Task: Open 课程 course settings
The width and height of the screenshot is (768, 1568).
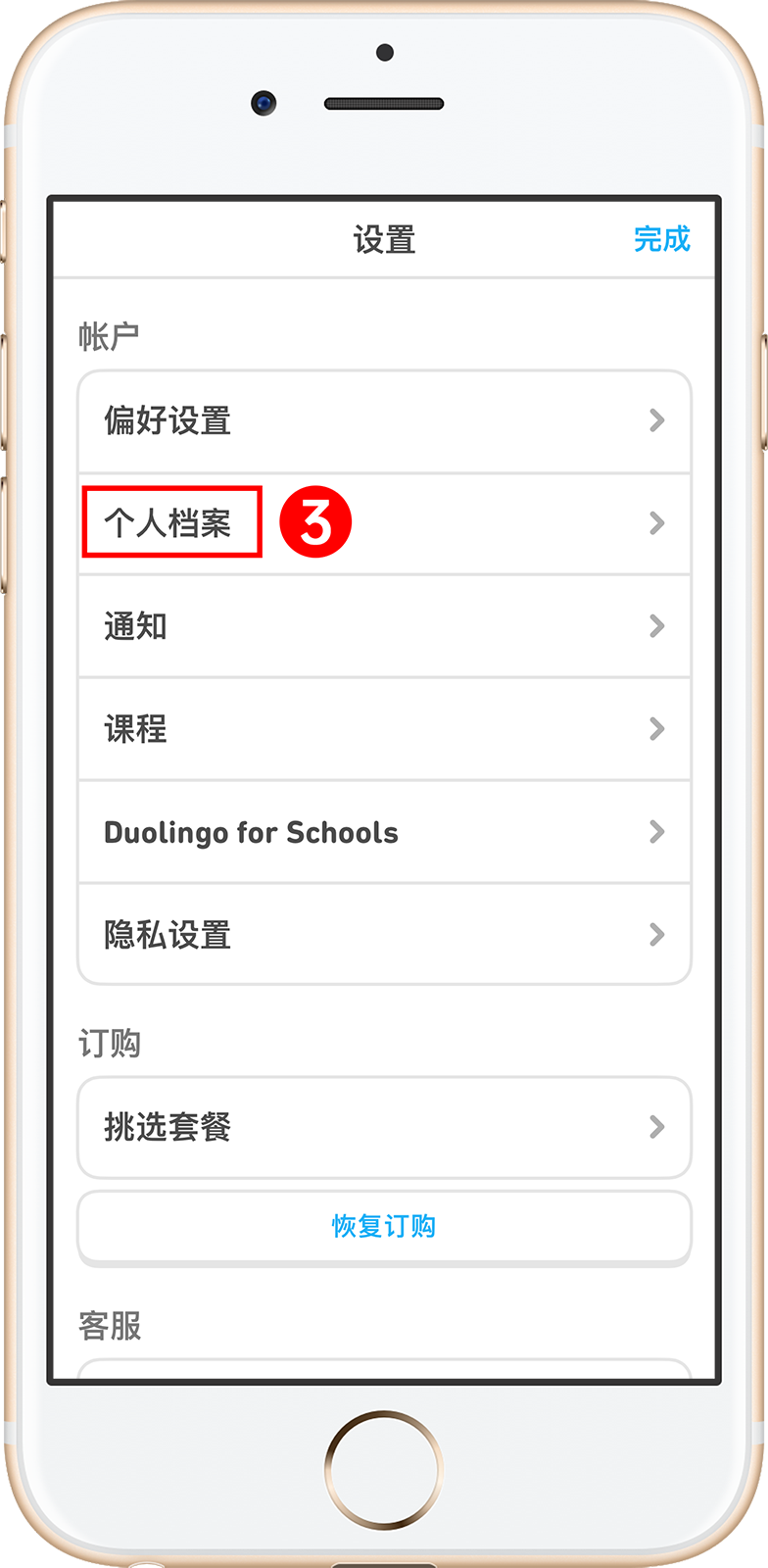Action: point(384,729)
